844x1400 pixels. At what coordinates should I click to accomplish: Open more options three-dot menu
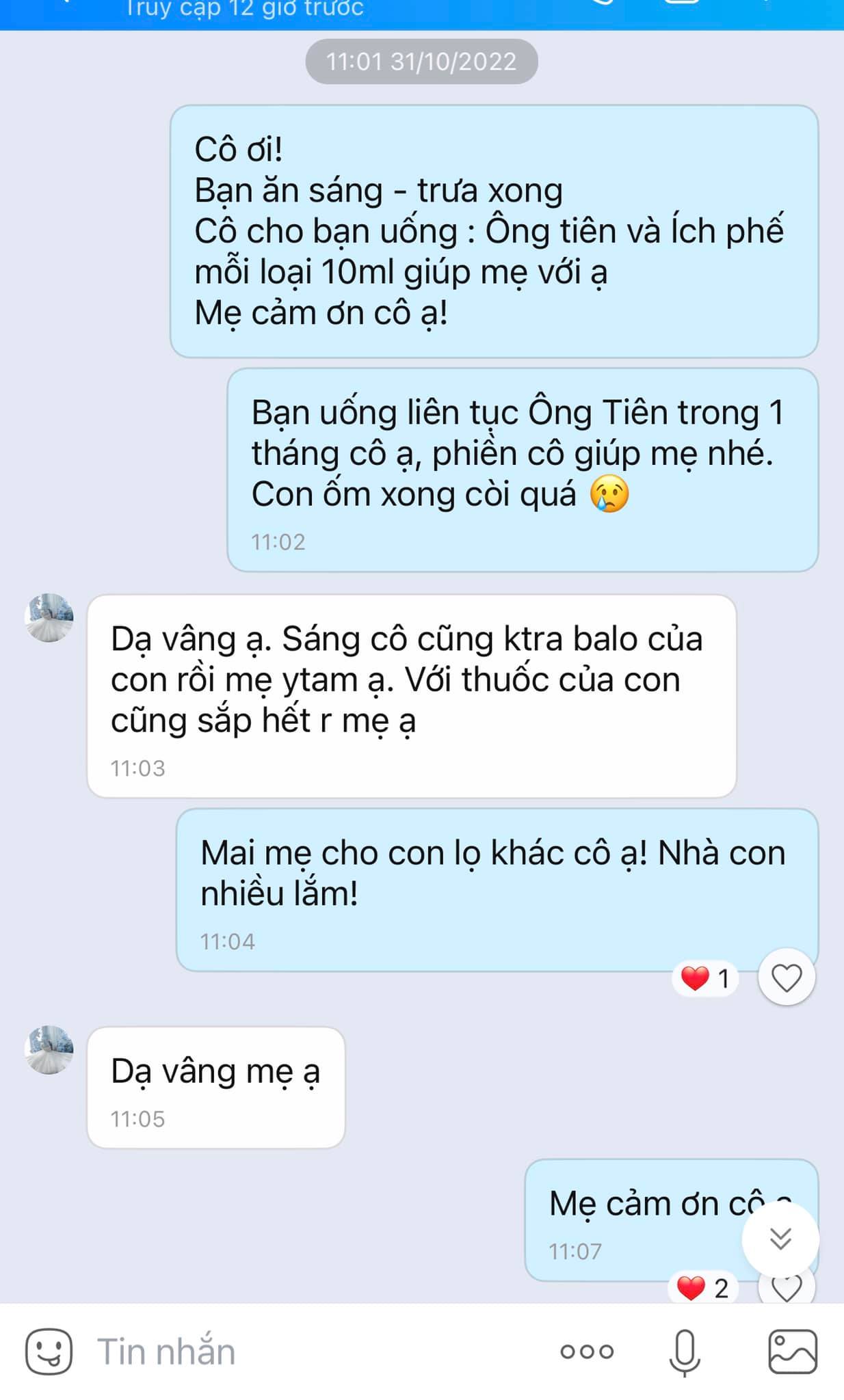pos(587,1351)
